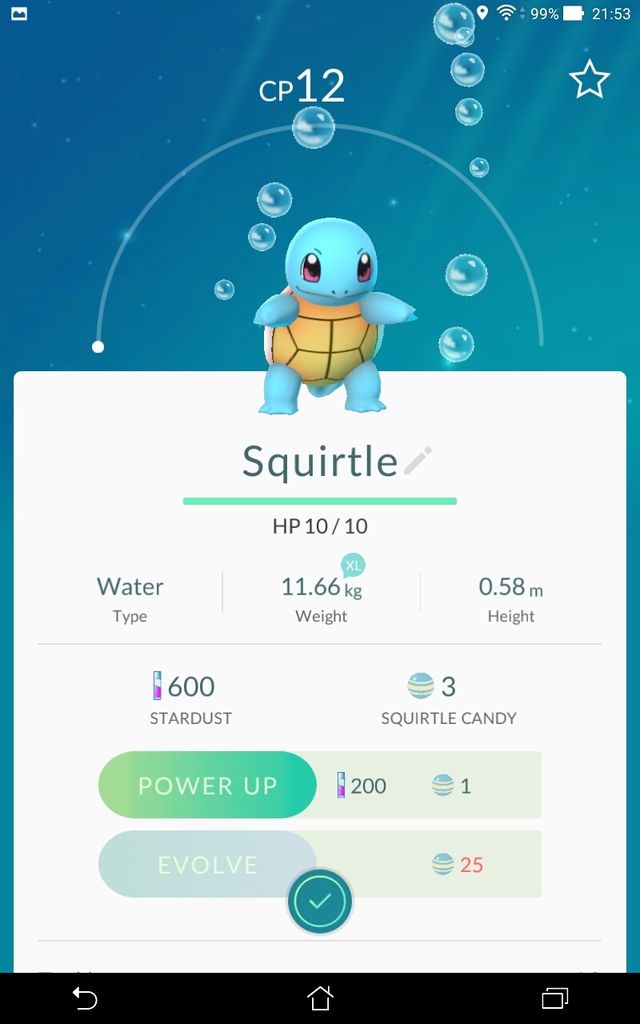Open the recent apps overview

[x=554, y=997]
